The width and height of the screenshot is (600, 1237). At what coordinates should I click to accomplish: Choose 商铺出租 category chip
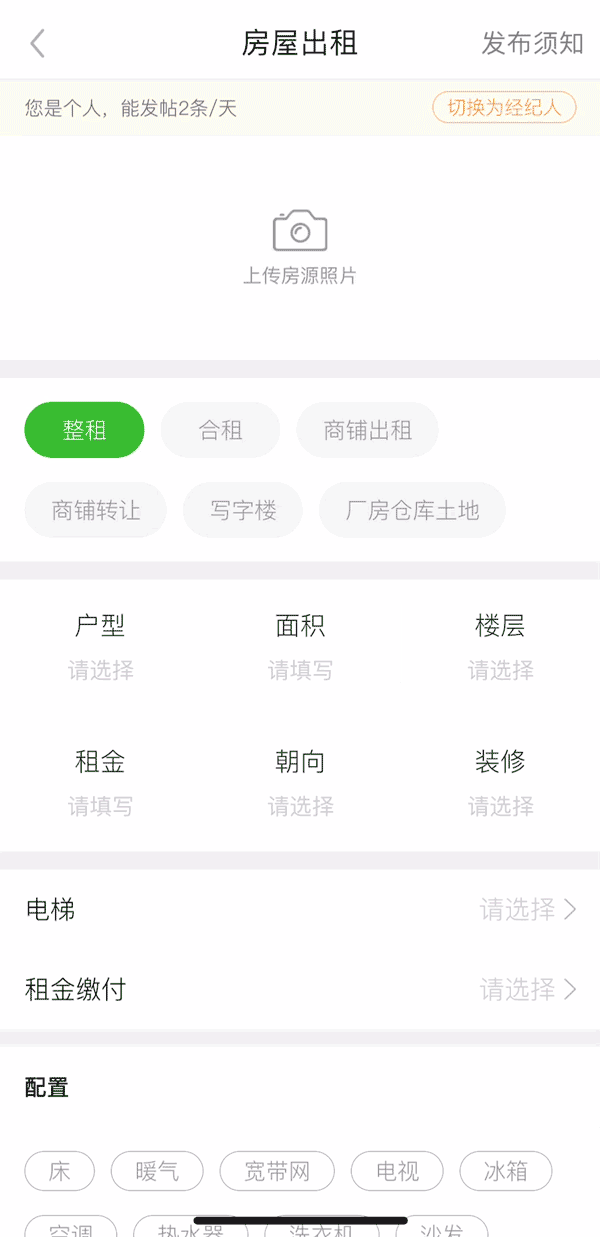tap(367, 430)
